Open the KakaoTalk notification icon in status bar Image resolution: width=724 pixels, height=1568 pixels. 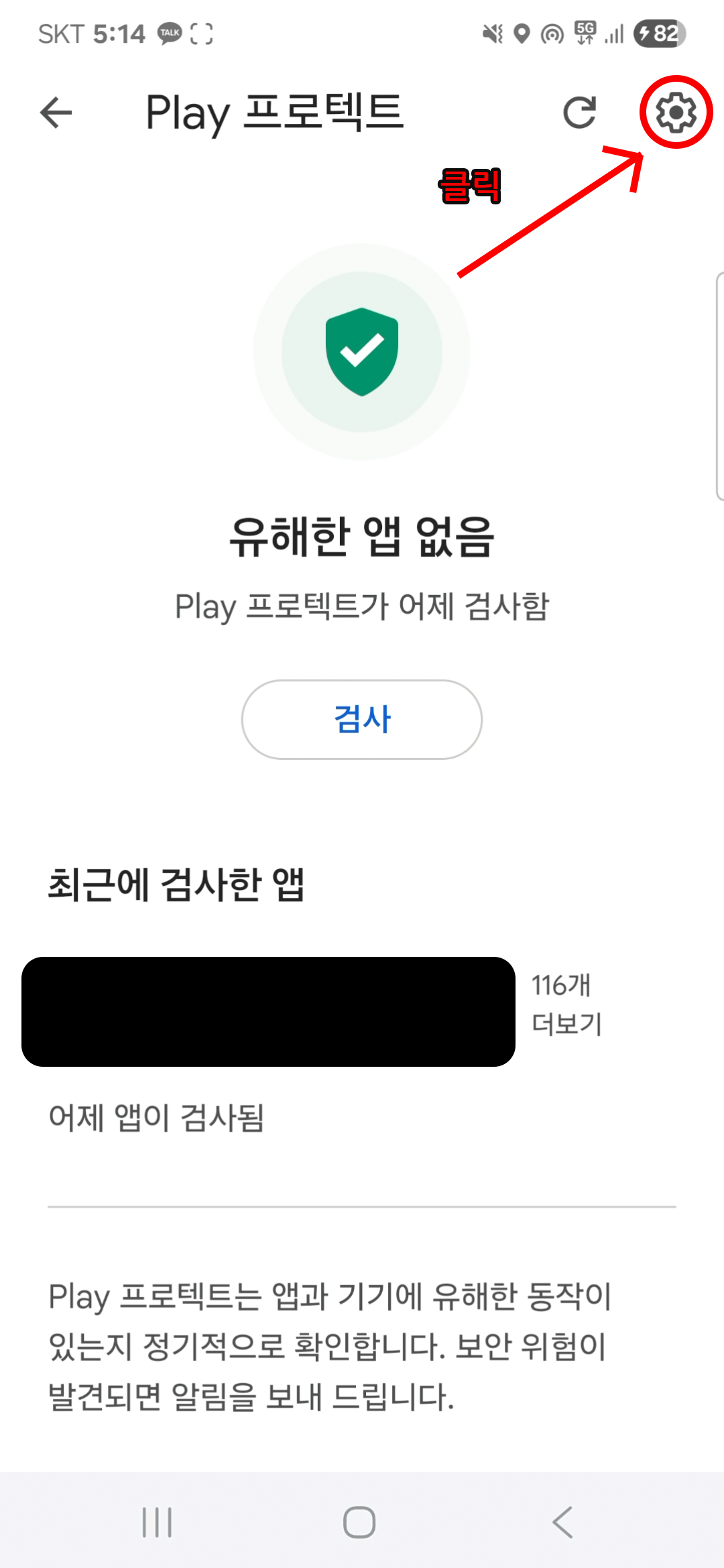coord(170,34)
